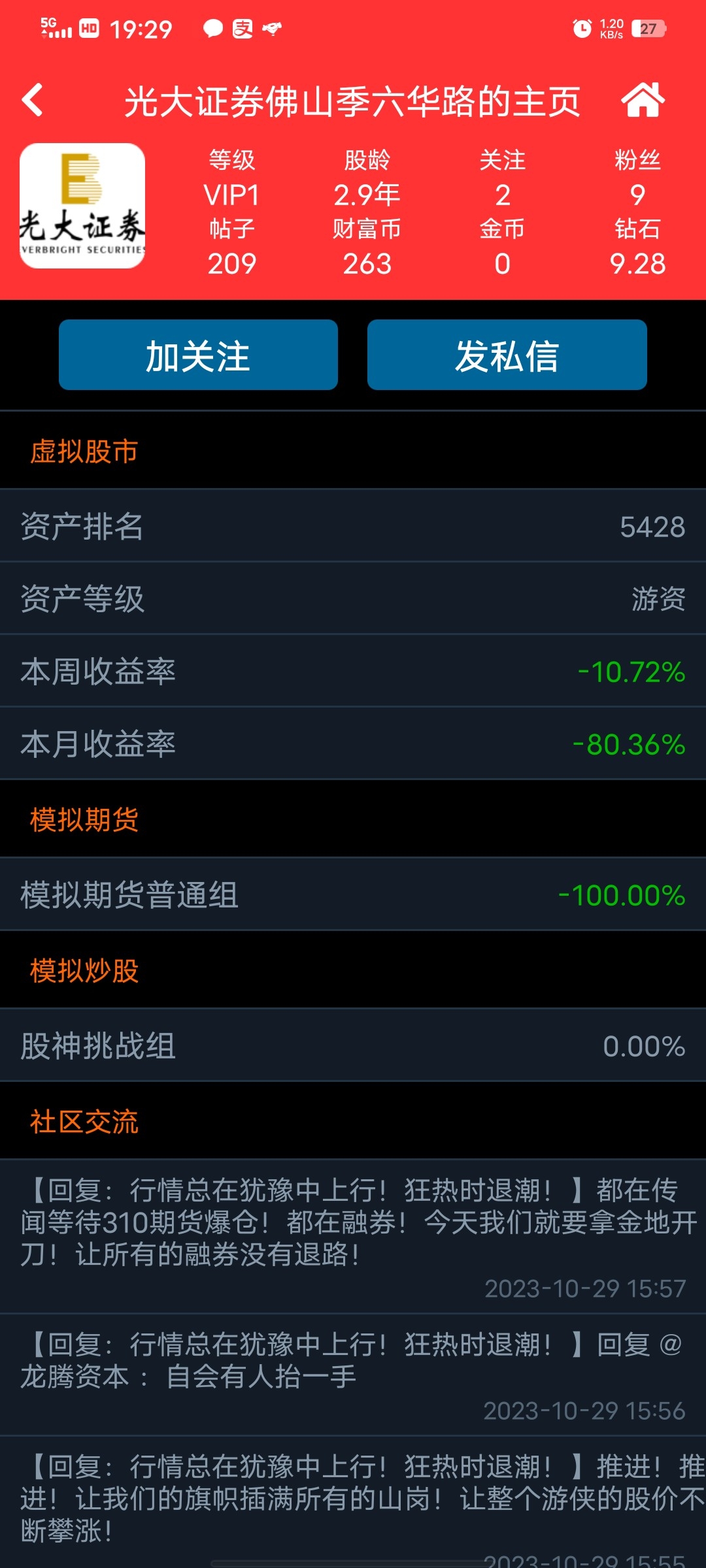Open the 资产排名 row
706x1568 pixels.
coord(353,526)
